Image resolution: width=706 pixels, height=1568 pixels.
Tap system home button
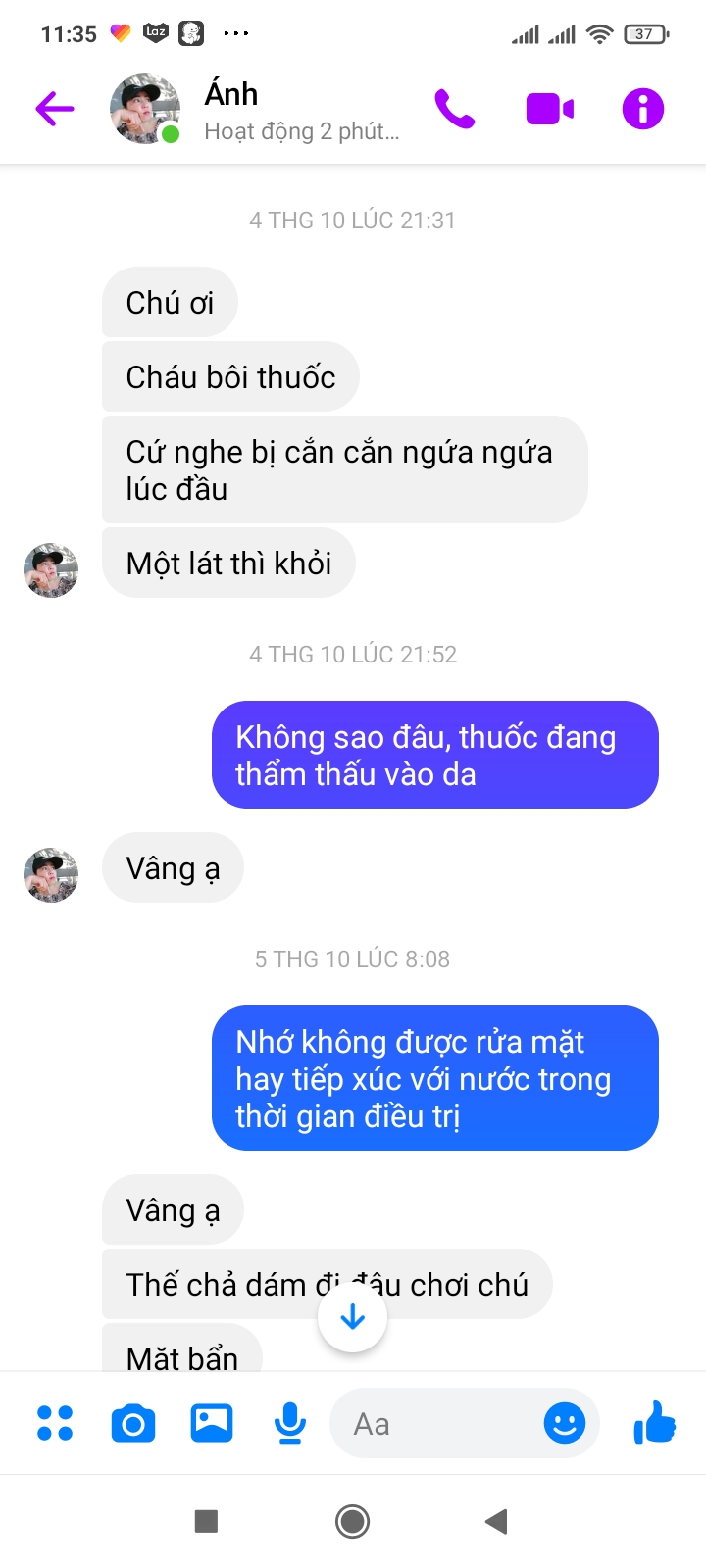pyautogui.click(x=352, y=1521)
